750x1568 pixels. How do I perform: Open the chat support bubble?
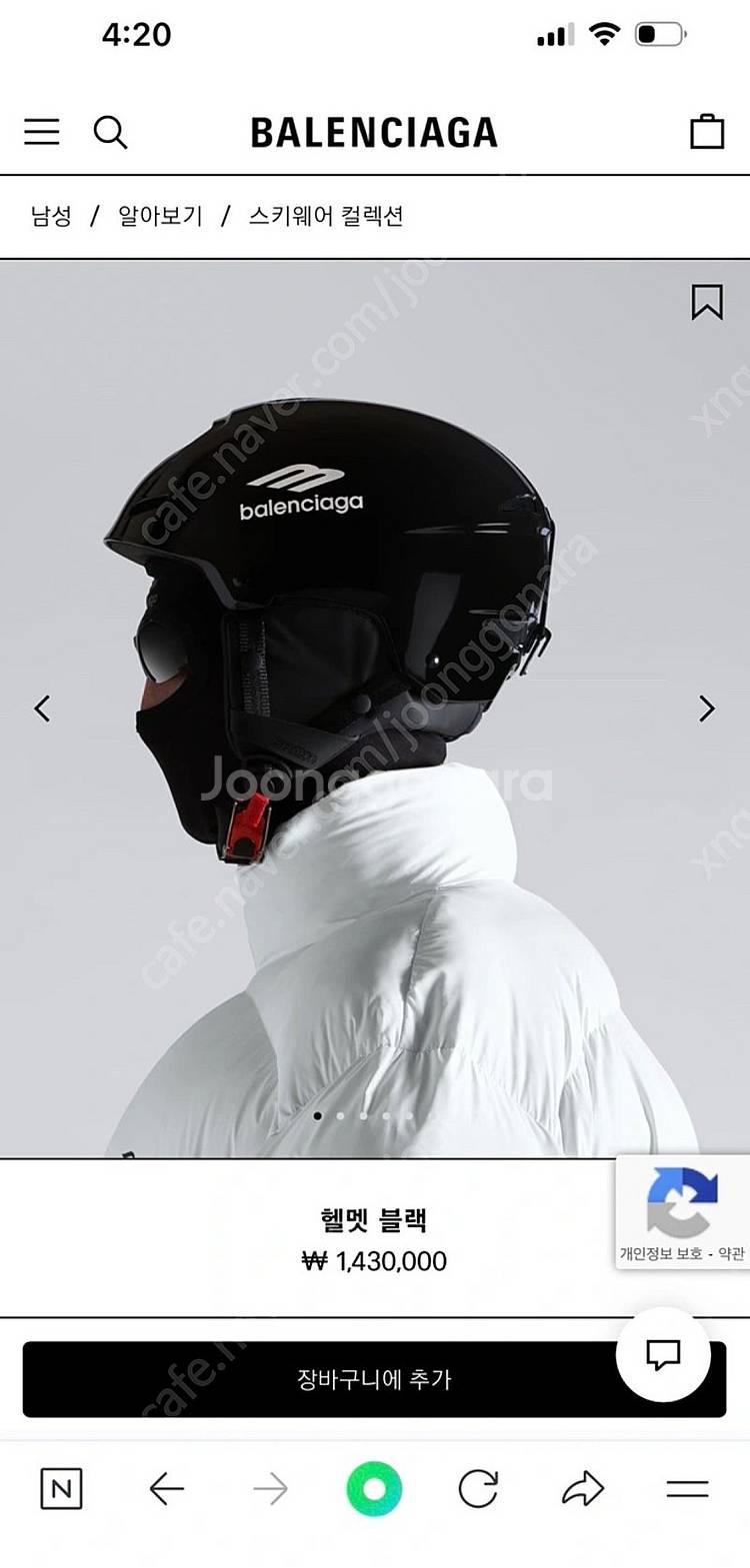click(663, 1354)
